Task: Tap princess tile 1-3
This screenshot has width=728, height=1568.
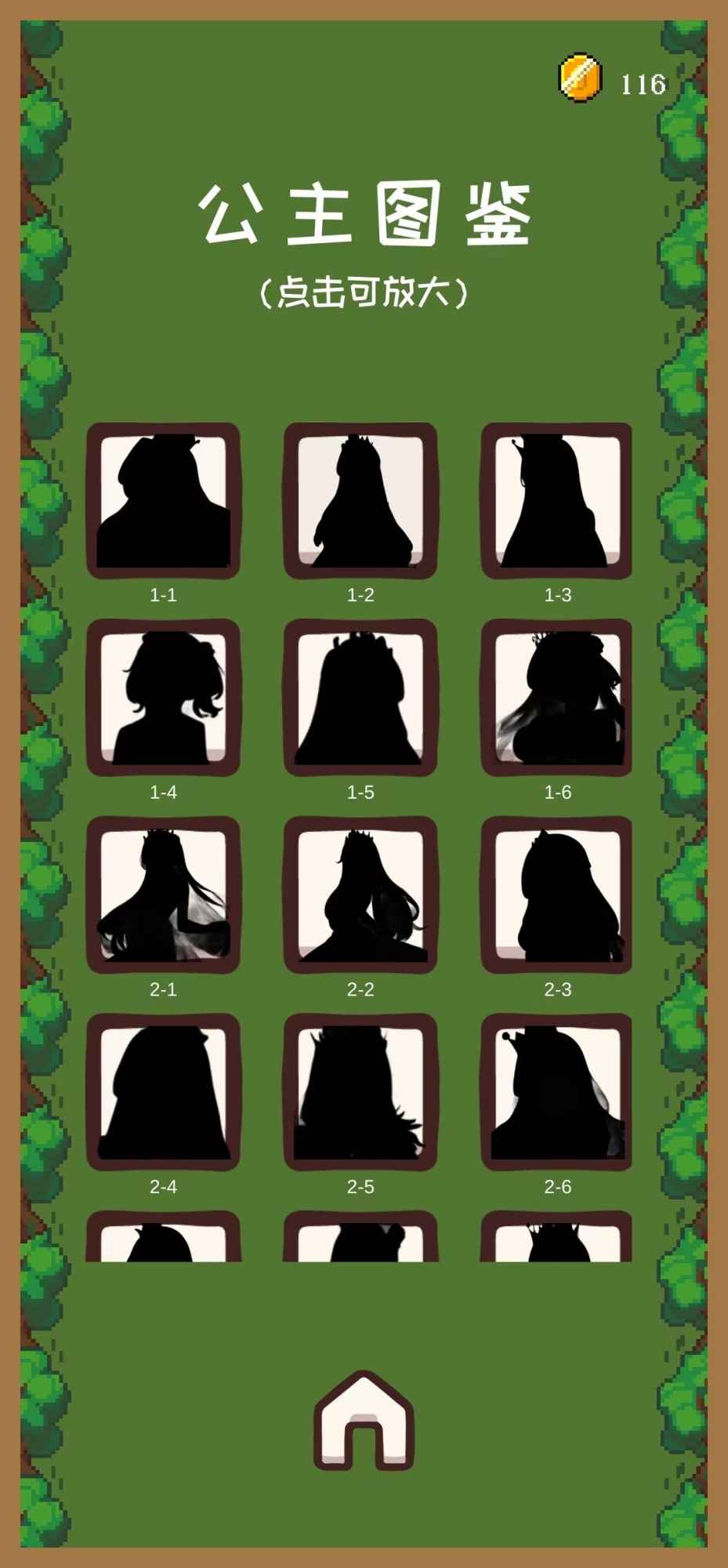Action: [556, 501]
